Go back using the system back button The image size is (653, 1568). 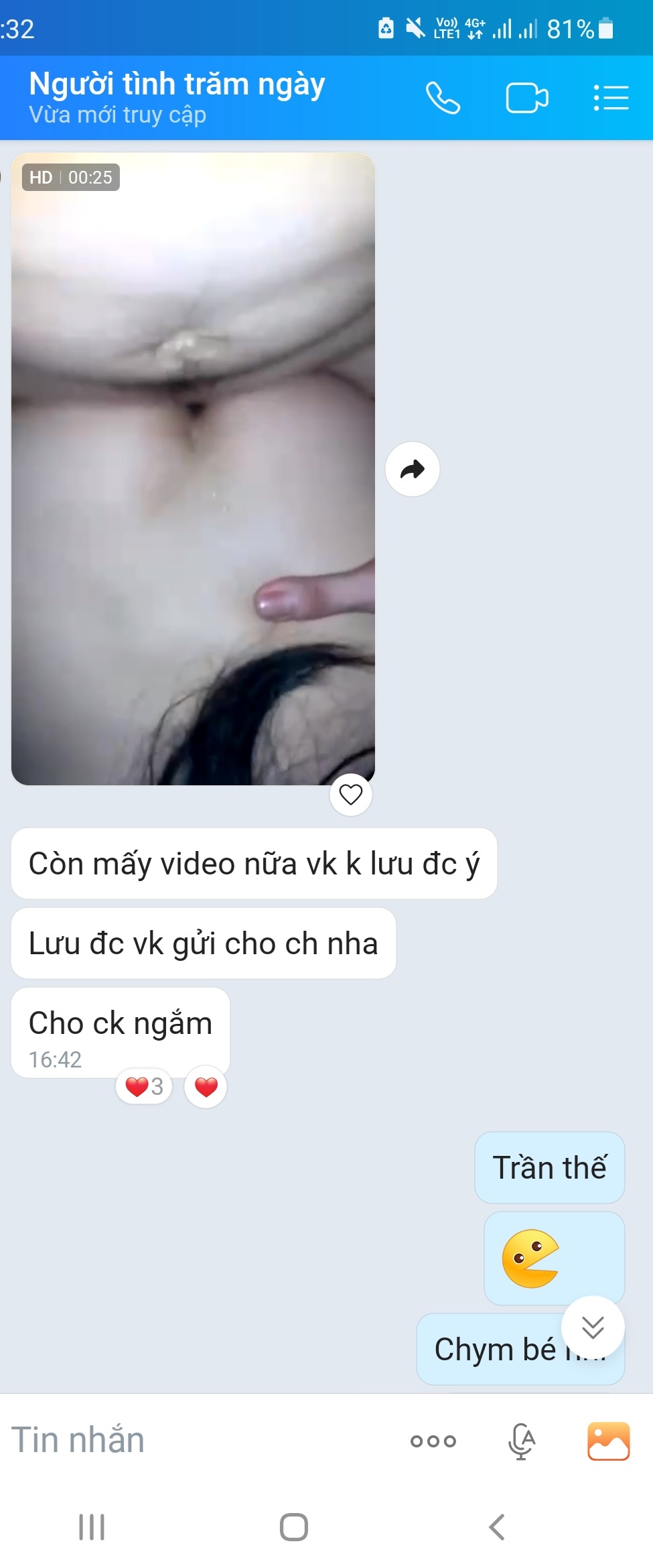(x=496, y=1527)
